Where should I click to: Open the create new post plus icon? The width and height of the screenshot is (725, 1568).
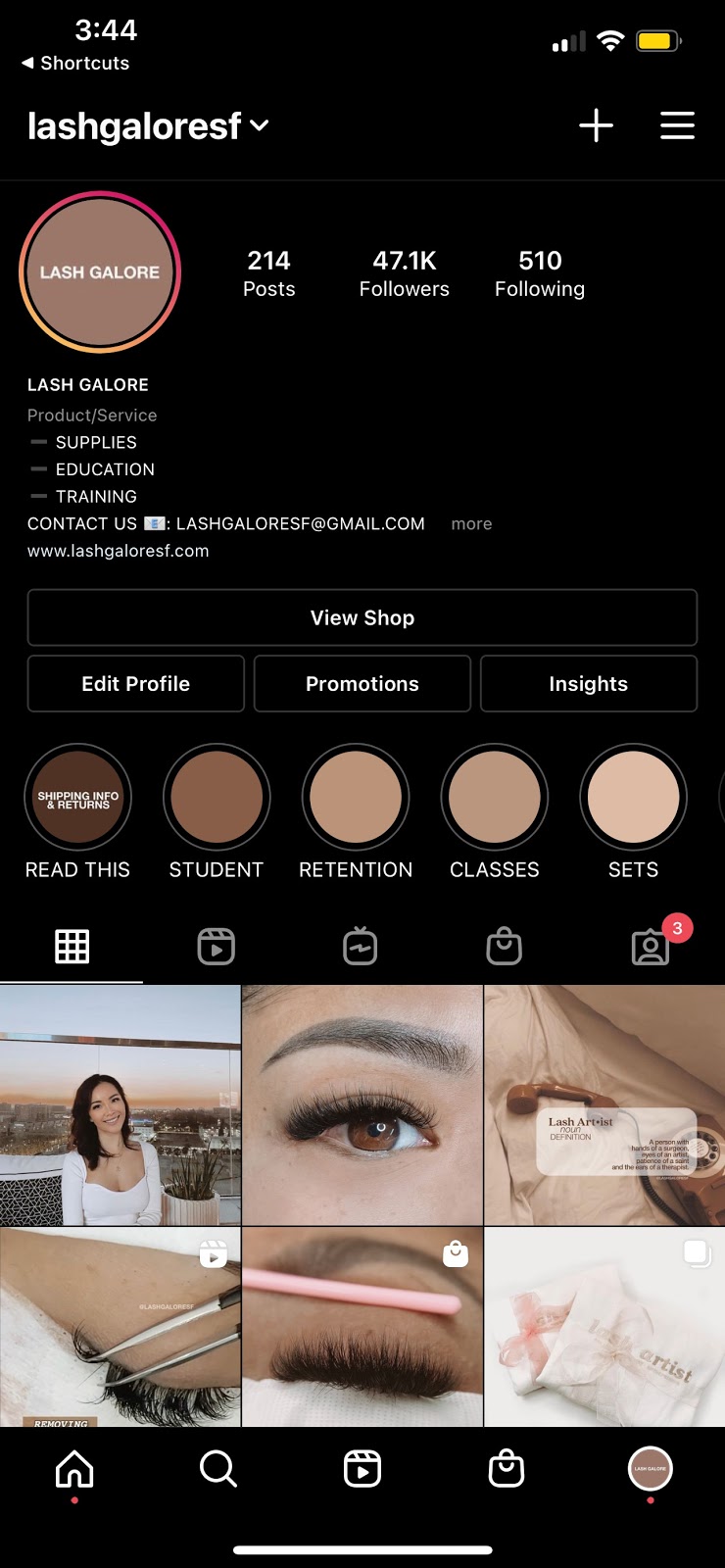596,125
